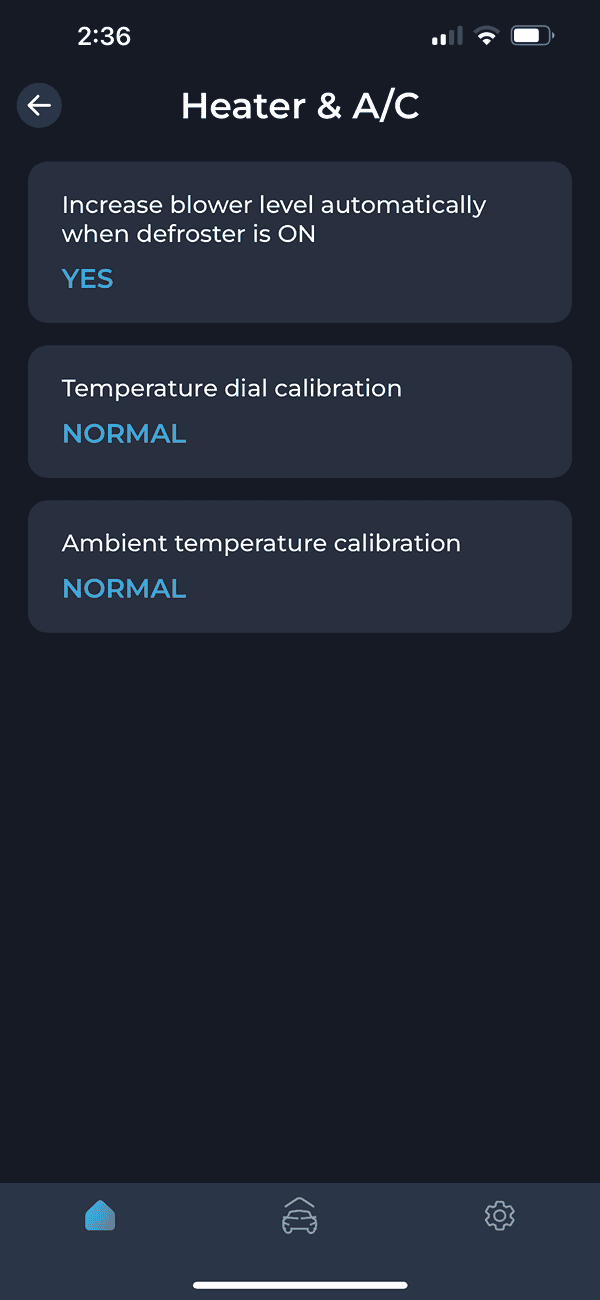Switch to the vehicle garage tab
The image size is (600, 1300).
click(299, 1216)
